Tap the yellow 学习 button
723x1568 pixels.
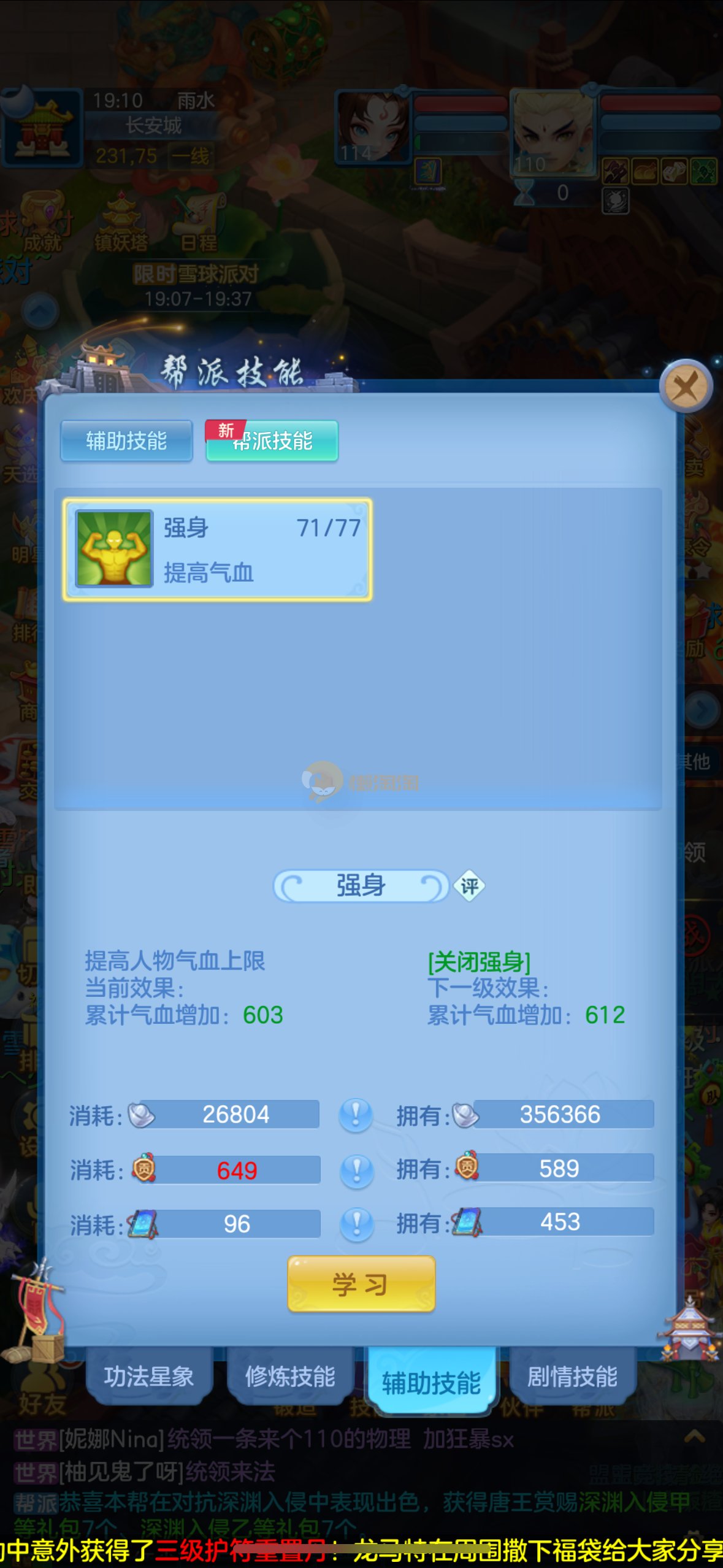[361, 1284]
